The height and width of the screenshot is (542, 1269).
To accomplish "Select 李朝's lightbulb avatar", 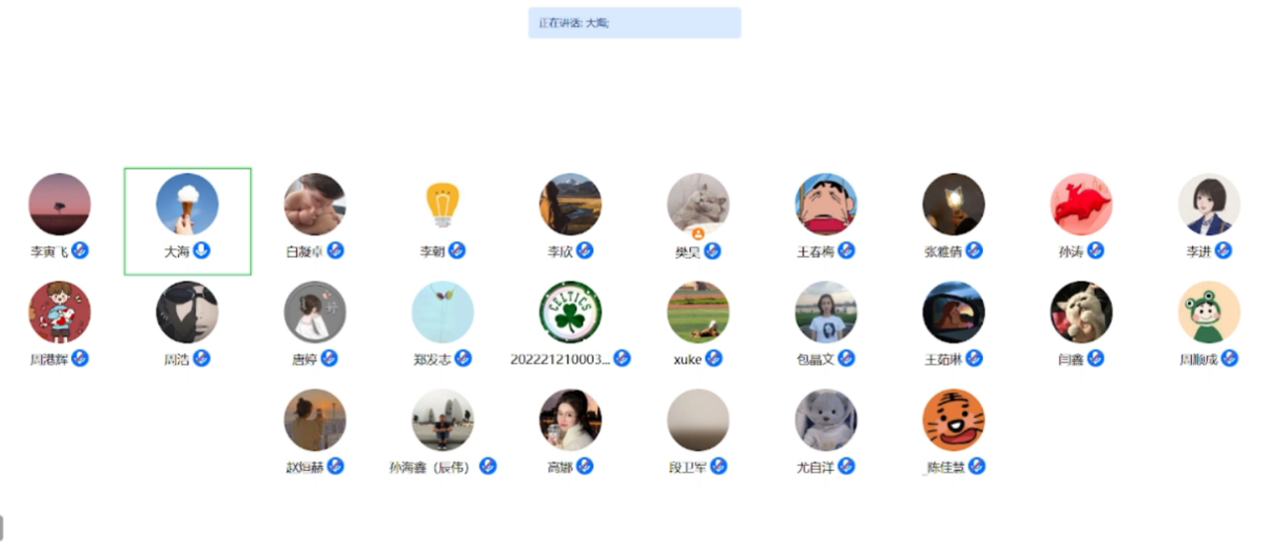I will 442,205.
